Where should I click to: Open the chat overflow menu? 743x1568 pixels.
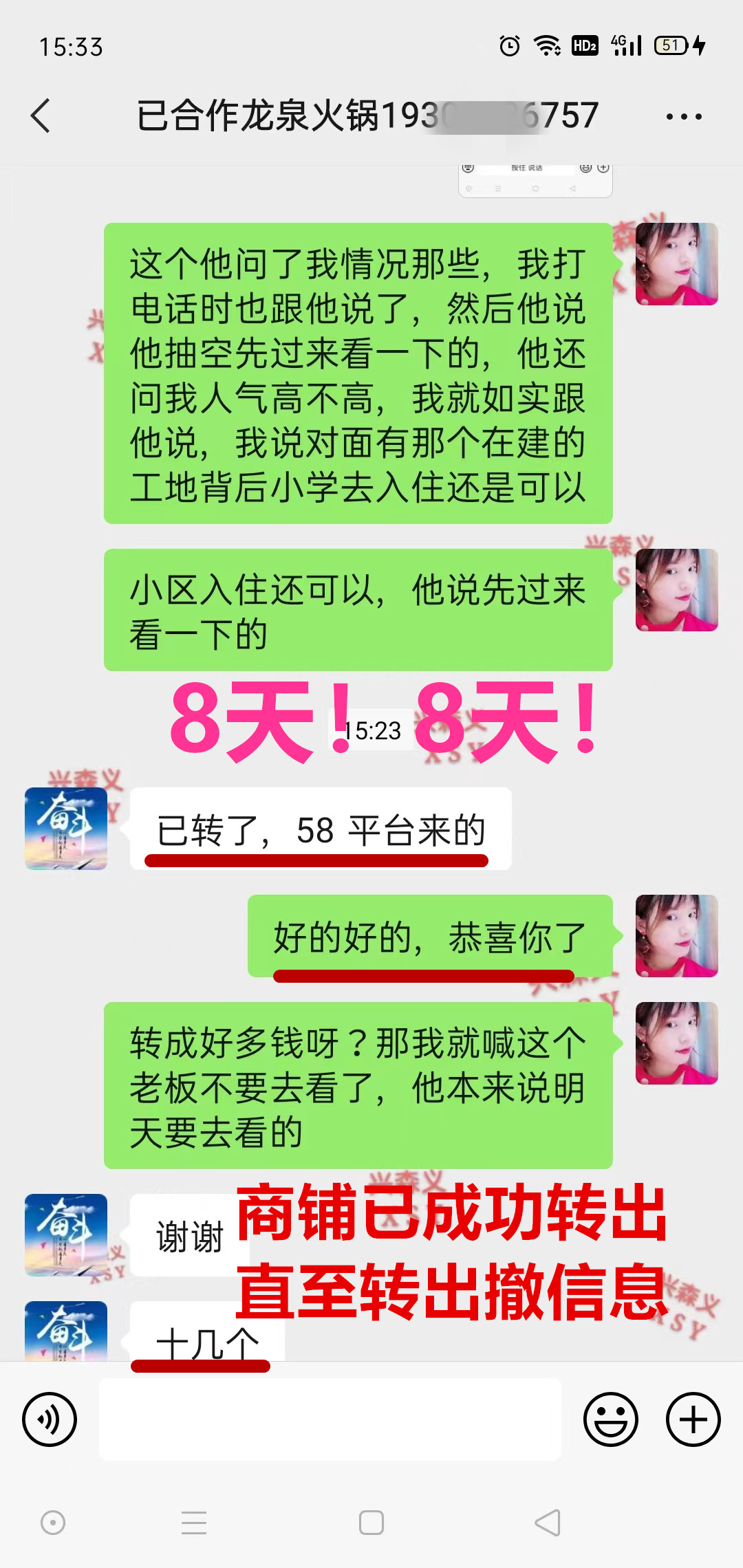684,117
